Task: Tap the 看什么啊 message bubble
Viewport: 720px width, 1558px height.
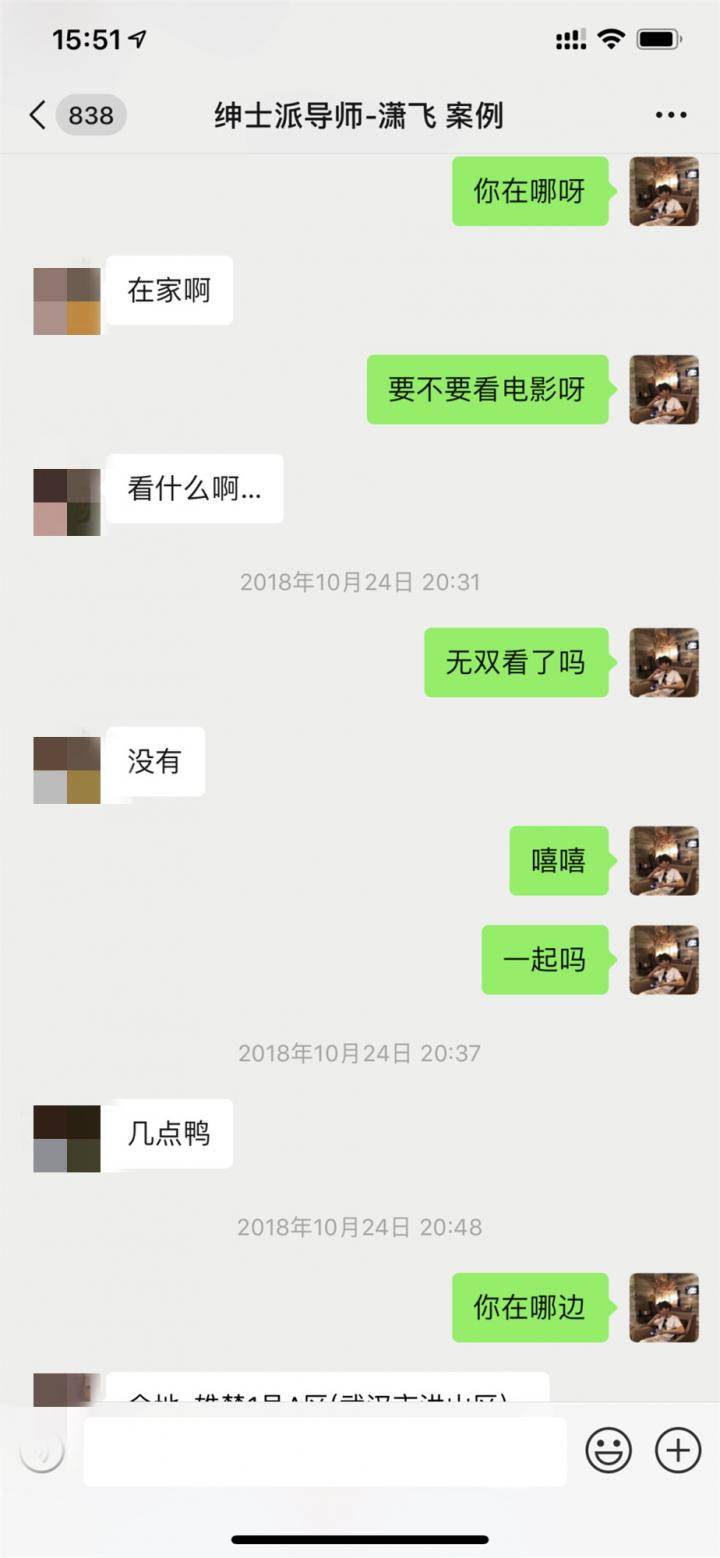Action: click(x=195, y=489)
